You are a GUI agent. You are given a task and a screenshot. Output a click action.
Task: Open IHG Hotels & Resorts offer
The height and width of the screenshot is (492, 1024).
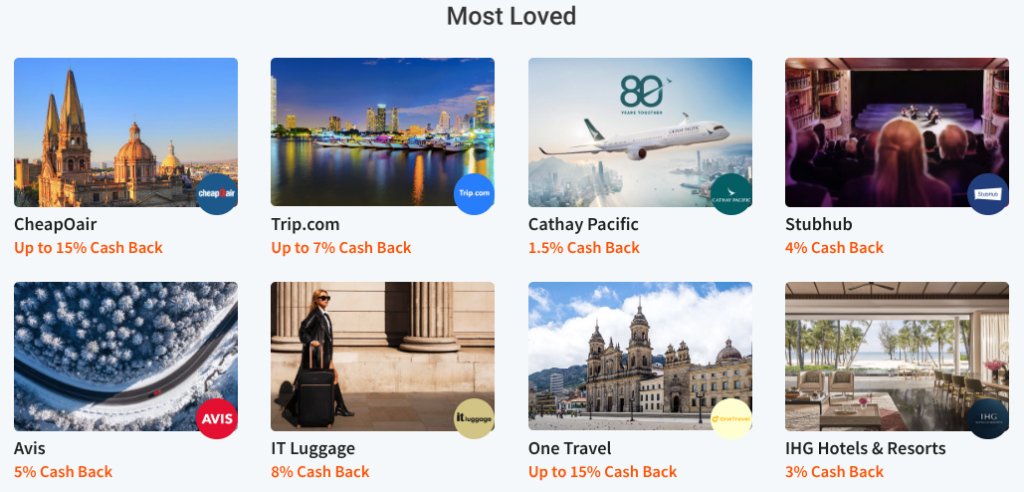pos(896,356)
